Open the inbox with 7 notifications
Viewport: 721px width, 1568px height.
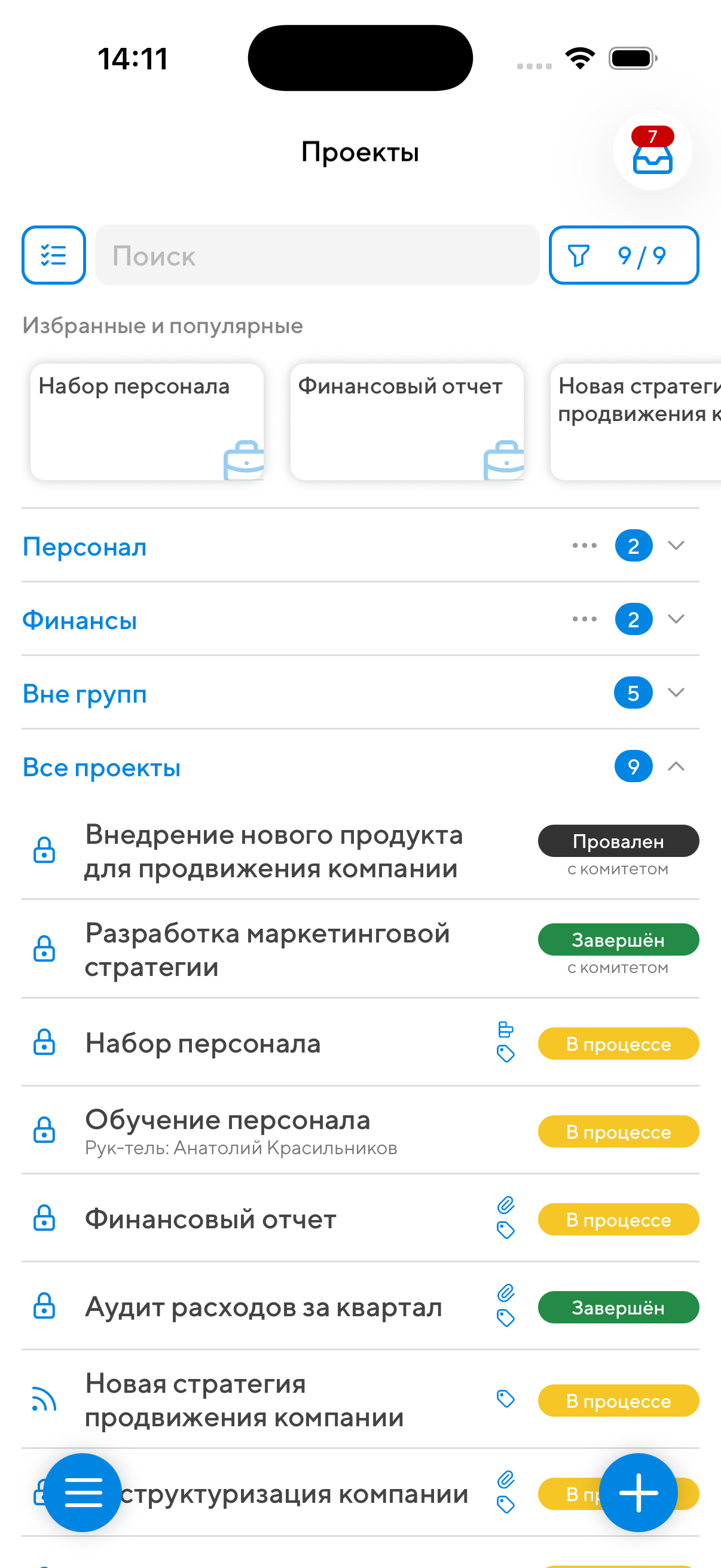click(x=652, y=151)
